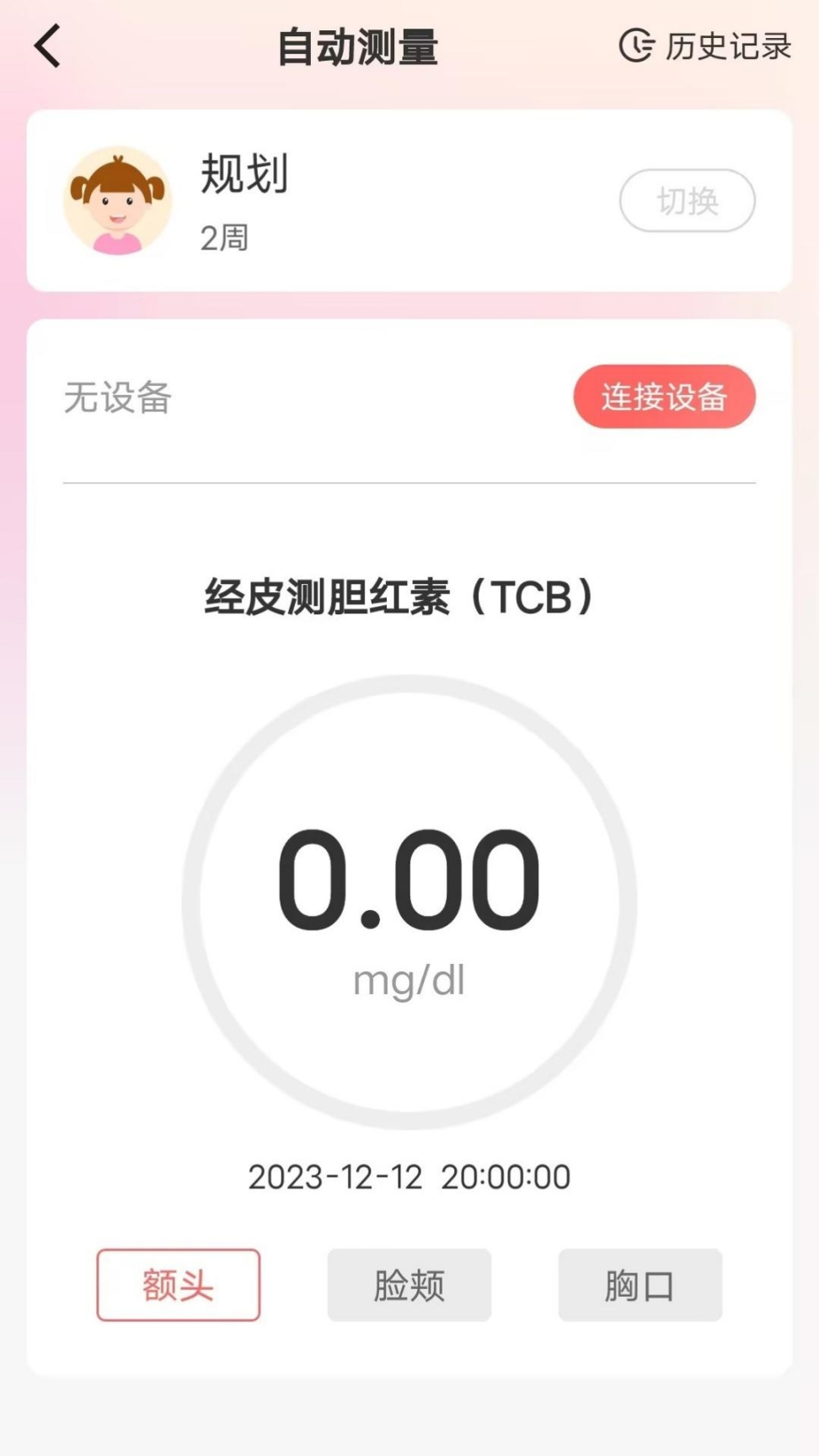
Task: Tap the 2周 age label
Action: tap(223, 238)
